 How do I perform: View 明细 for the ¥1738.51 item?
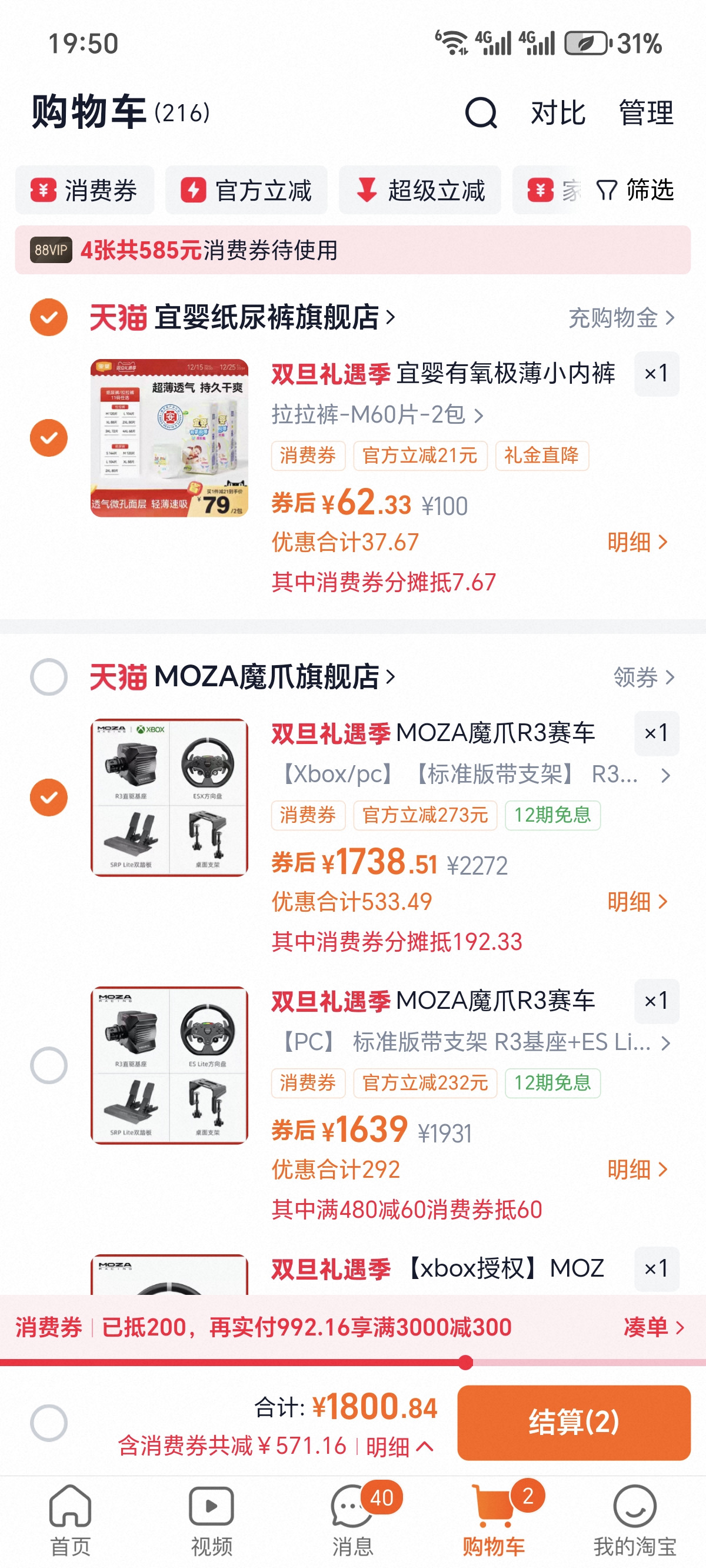click(x=637, y=902)
